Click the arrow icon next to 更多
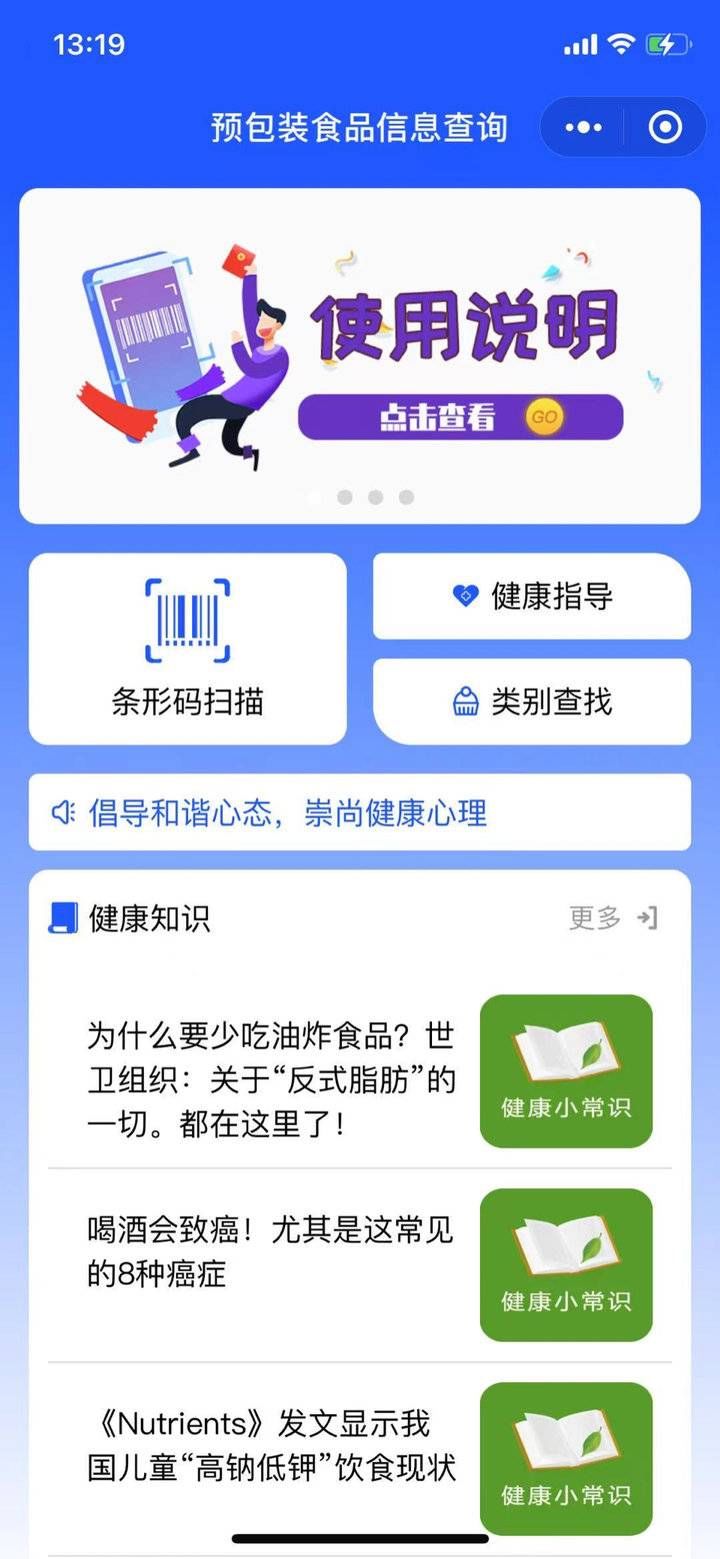 coord(642,917)
